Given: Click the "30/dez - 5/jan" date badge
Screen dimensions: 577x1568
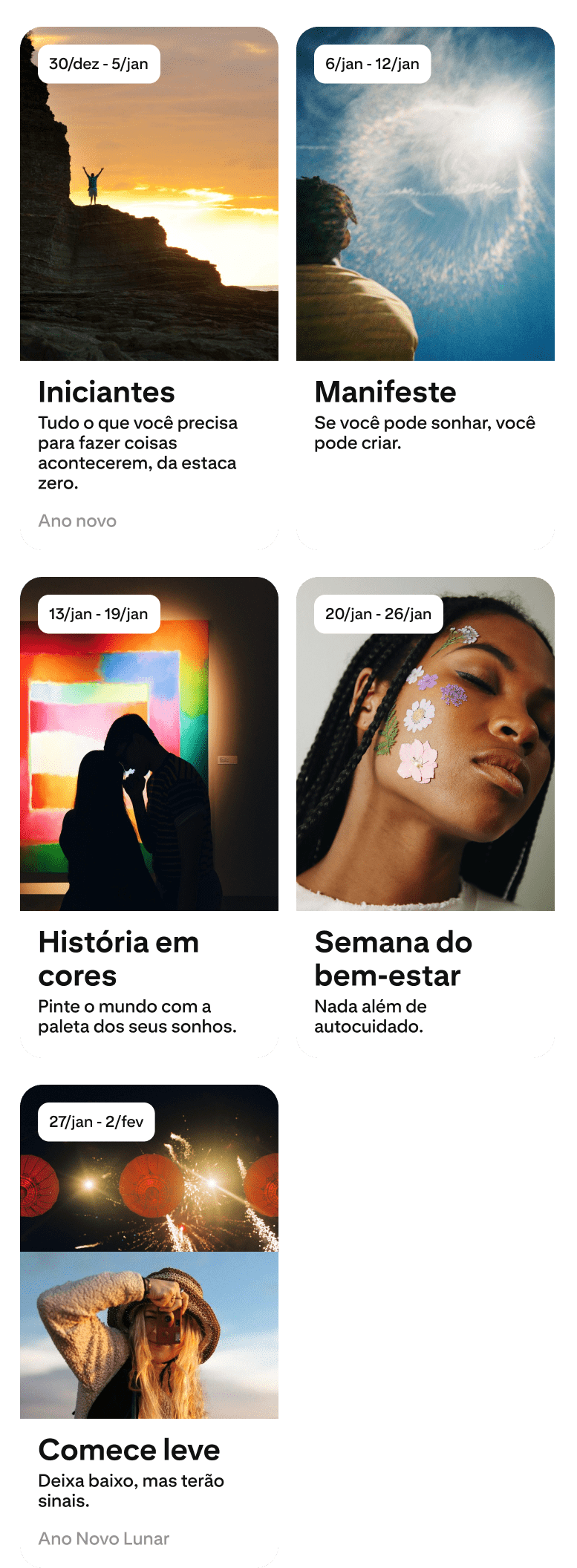Looking at the screenshot, I should coord(98,64).
